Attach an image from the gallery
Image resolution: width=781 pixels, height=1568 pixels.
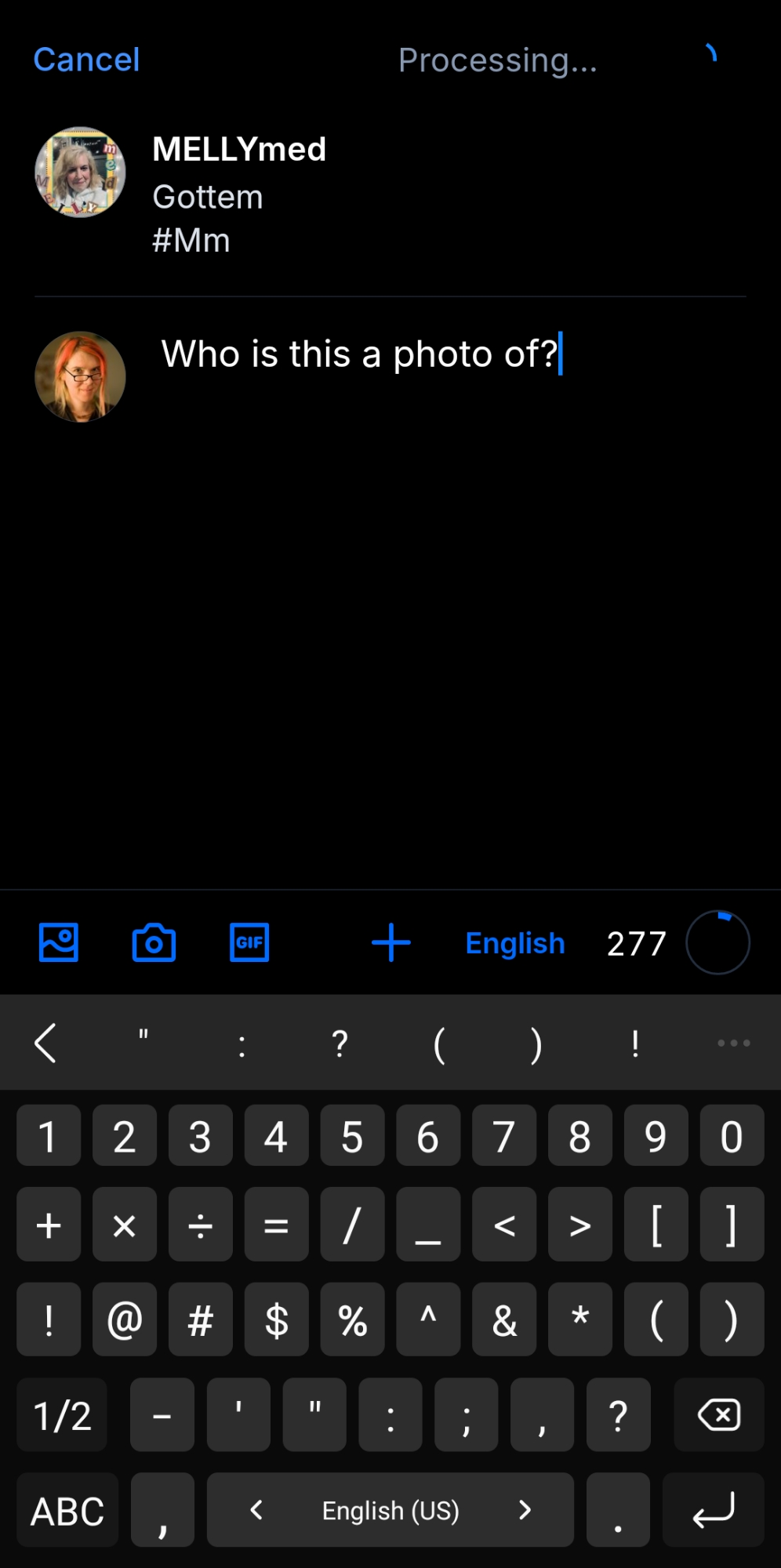tap(59, 942)
